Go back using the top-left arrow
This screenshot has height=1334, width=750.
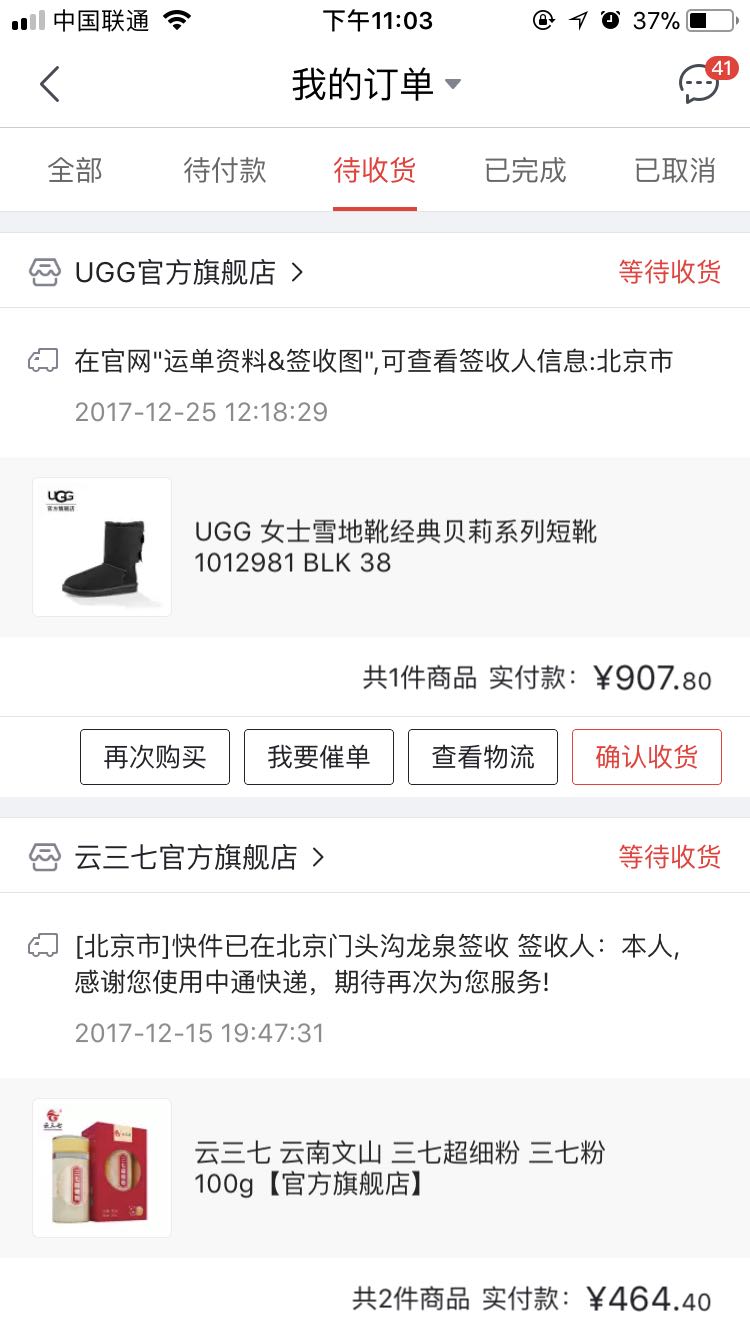(50, 85)
